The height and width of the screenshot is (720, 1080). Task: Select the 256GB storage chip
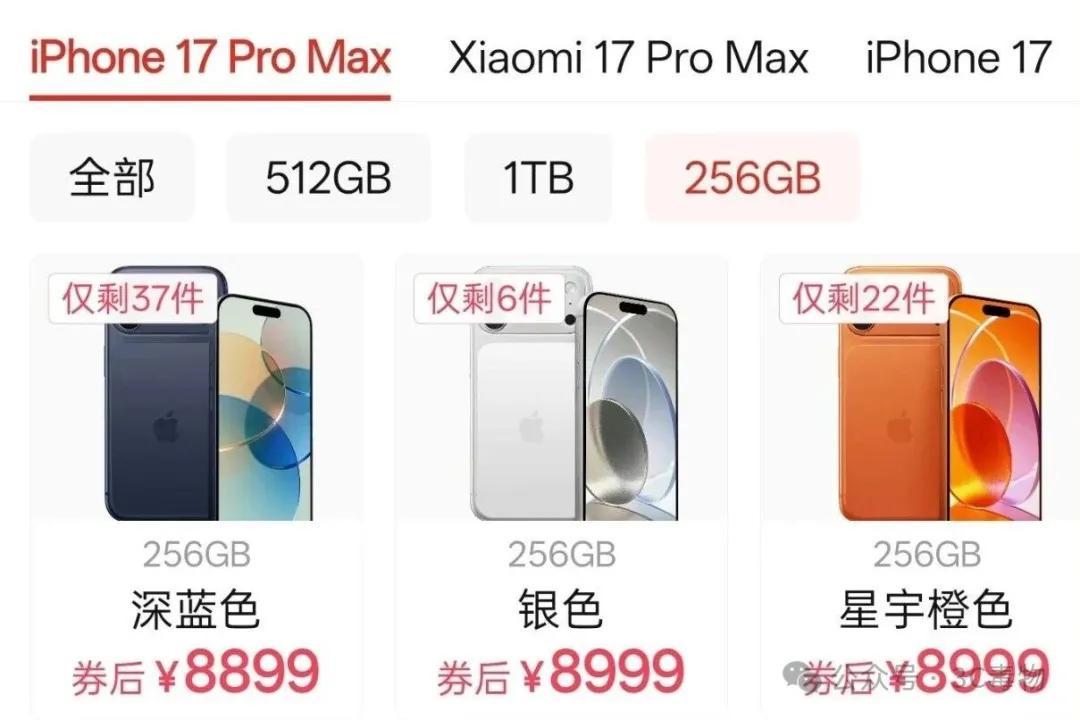(x=752, y=178)
